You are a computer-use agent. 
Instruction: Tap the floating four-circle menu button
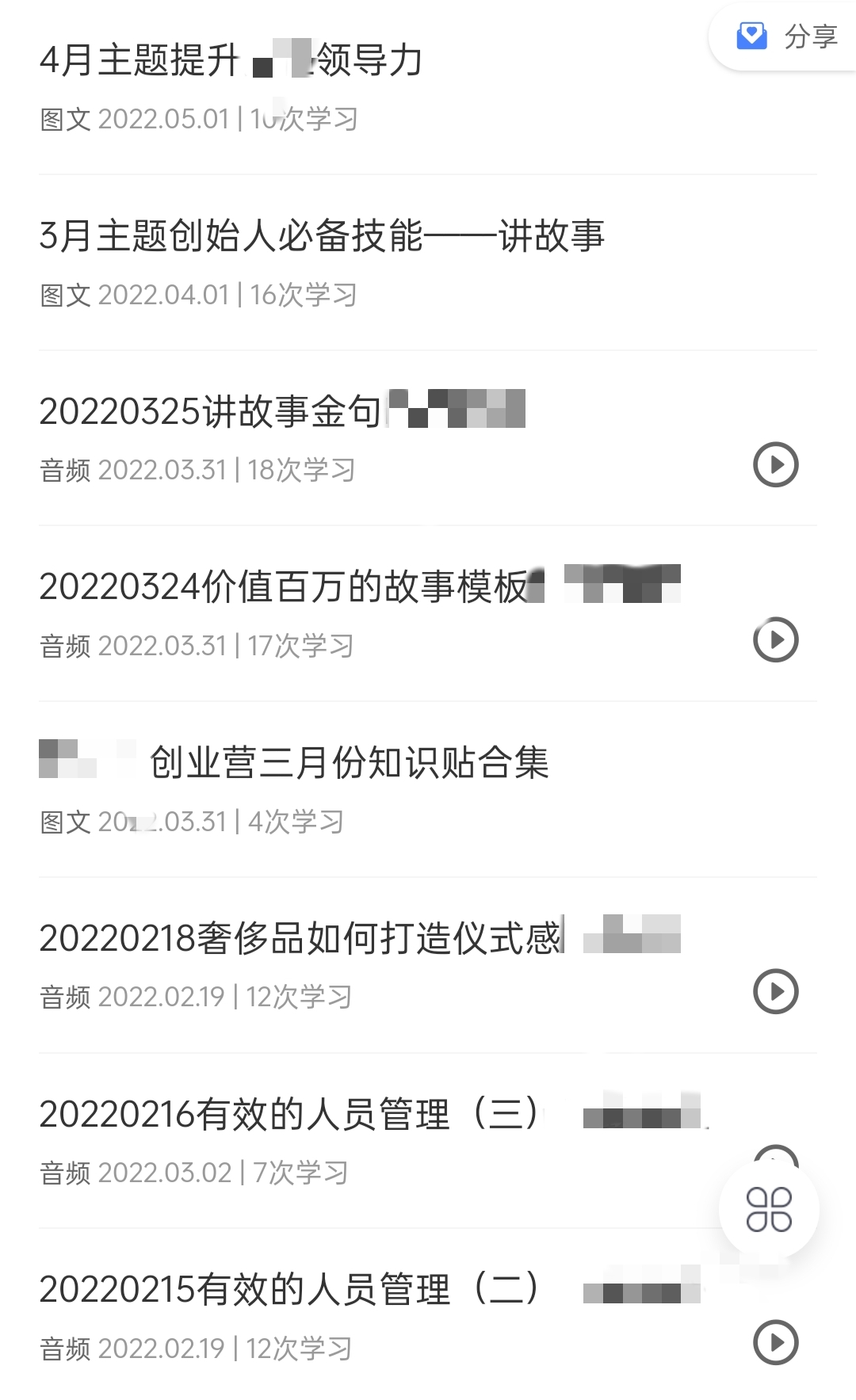[769, 1209]
